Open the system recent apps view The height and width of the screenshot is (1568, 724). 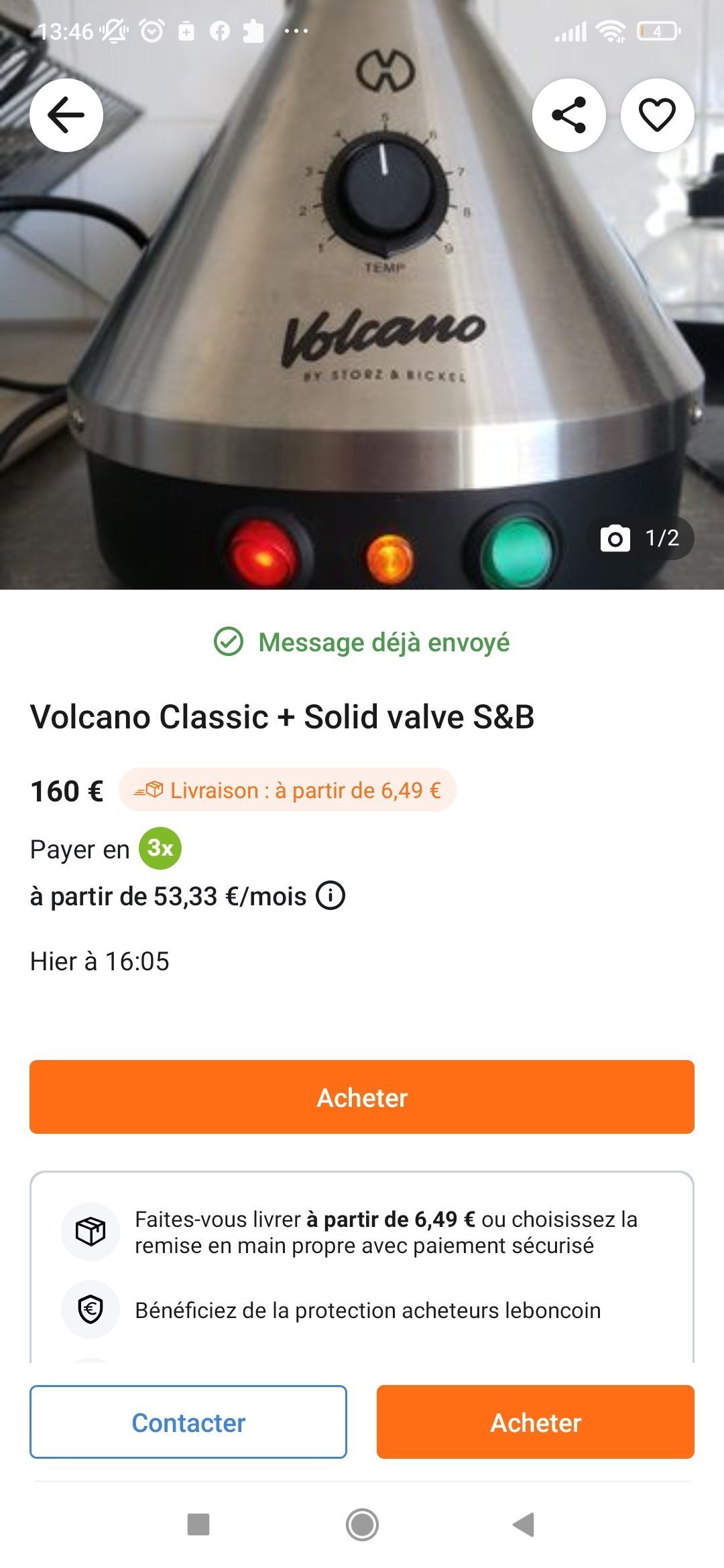click(x=198, y=1524)
